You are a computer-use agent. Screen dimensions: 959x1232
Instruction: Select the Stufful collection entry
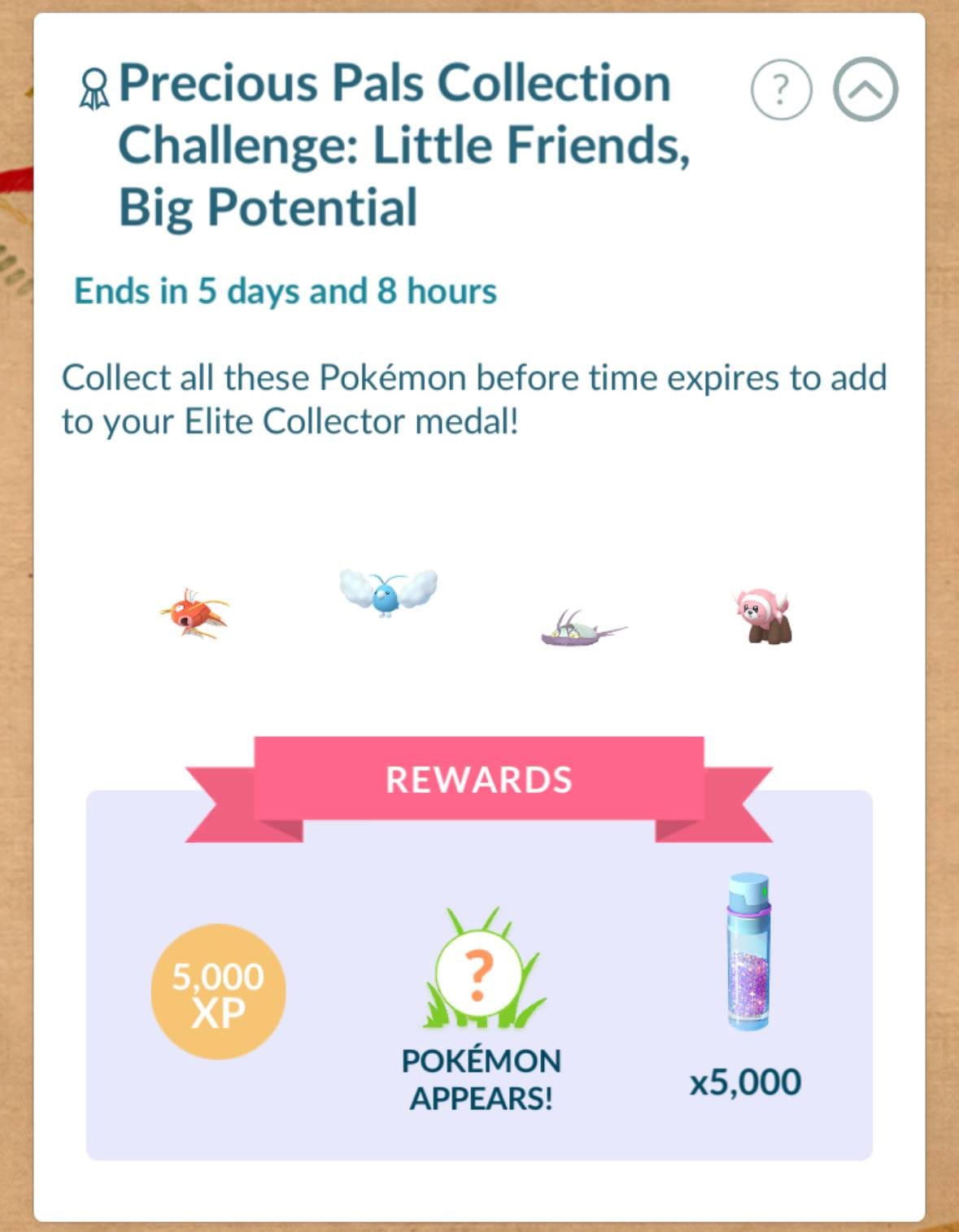(x=765, y=616)
